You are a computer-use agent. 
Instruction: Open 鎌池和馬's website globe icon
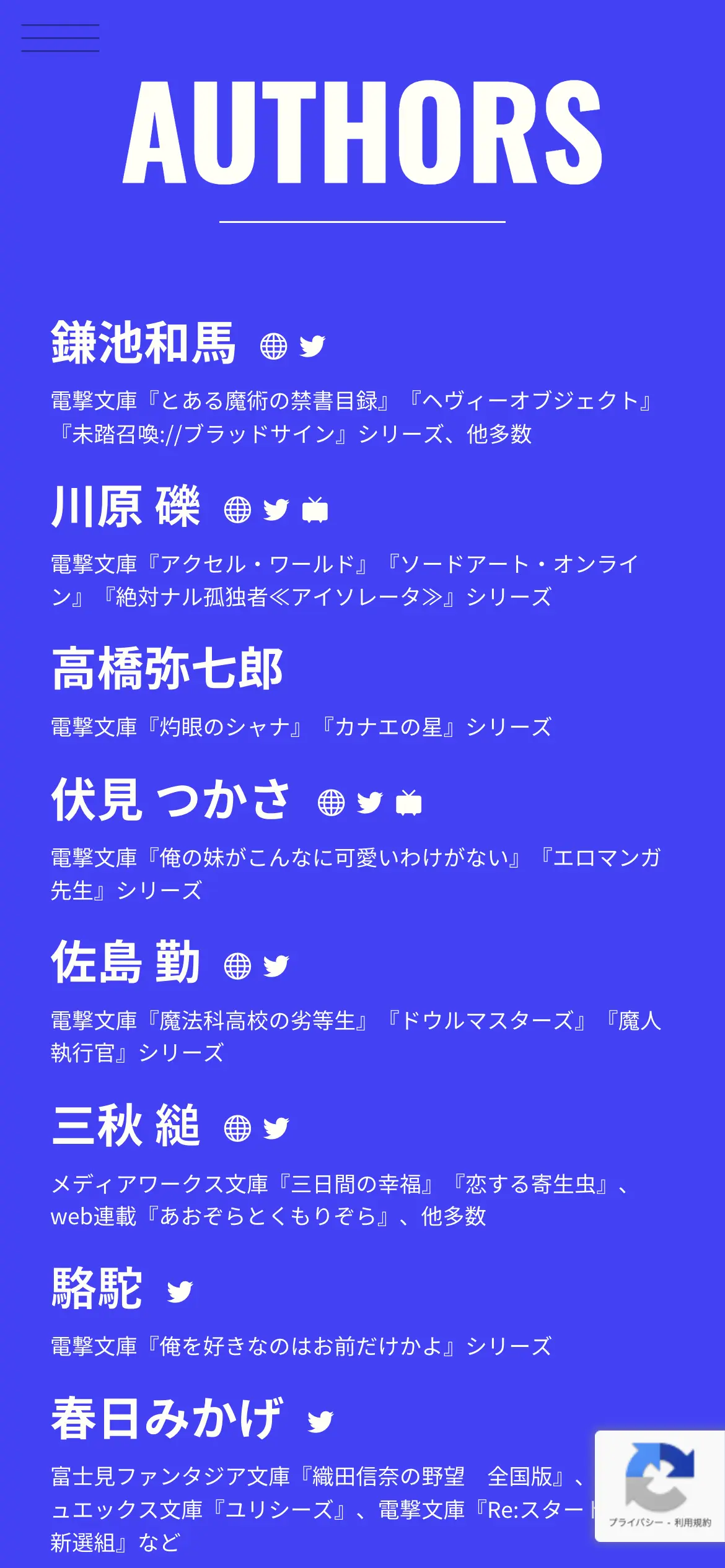click(273, 346)
